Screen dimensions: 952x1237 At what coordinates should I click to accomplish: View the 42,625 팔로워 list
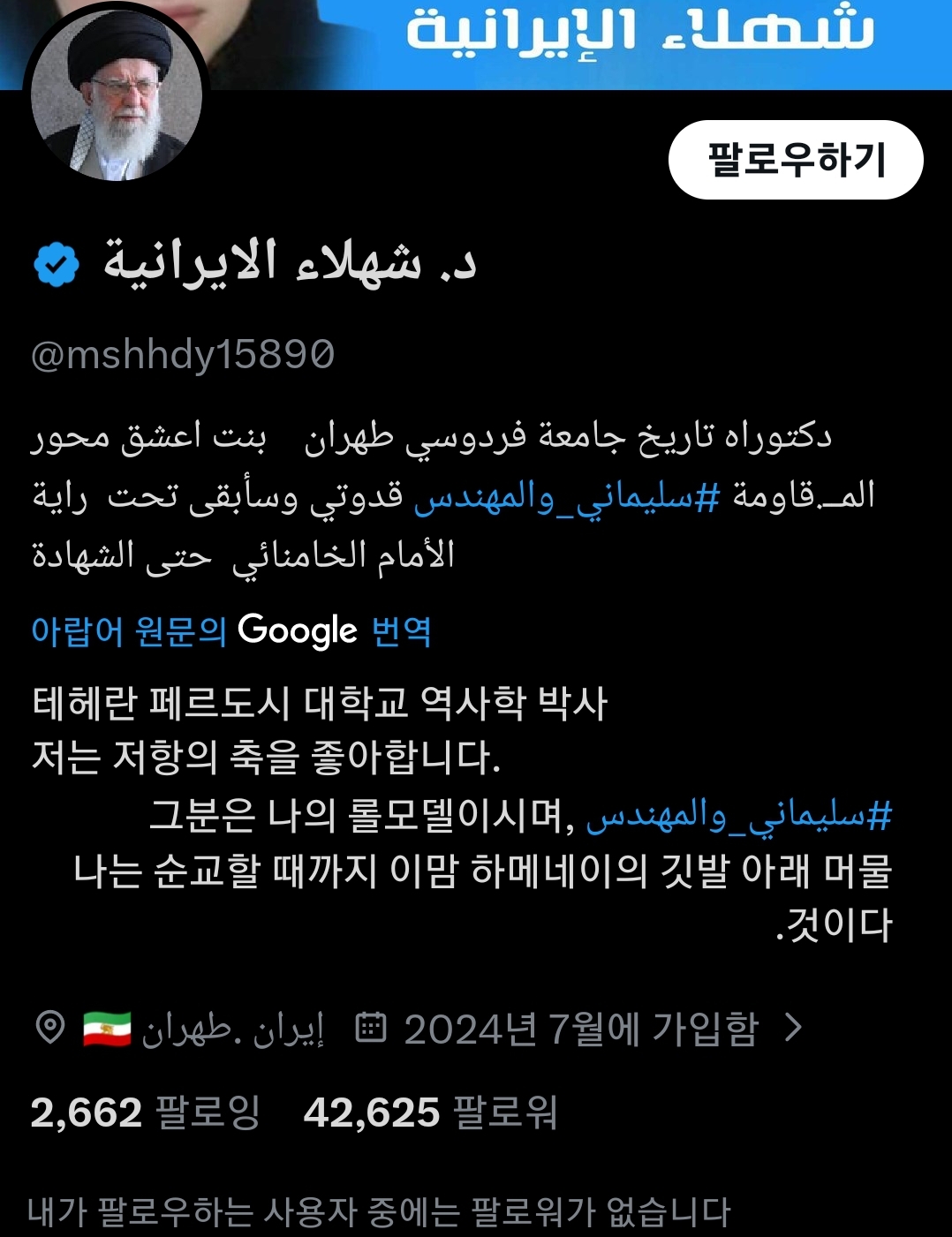click(430, 1113)
